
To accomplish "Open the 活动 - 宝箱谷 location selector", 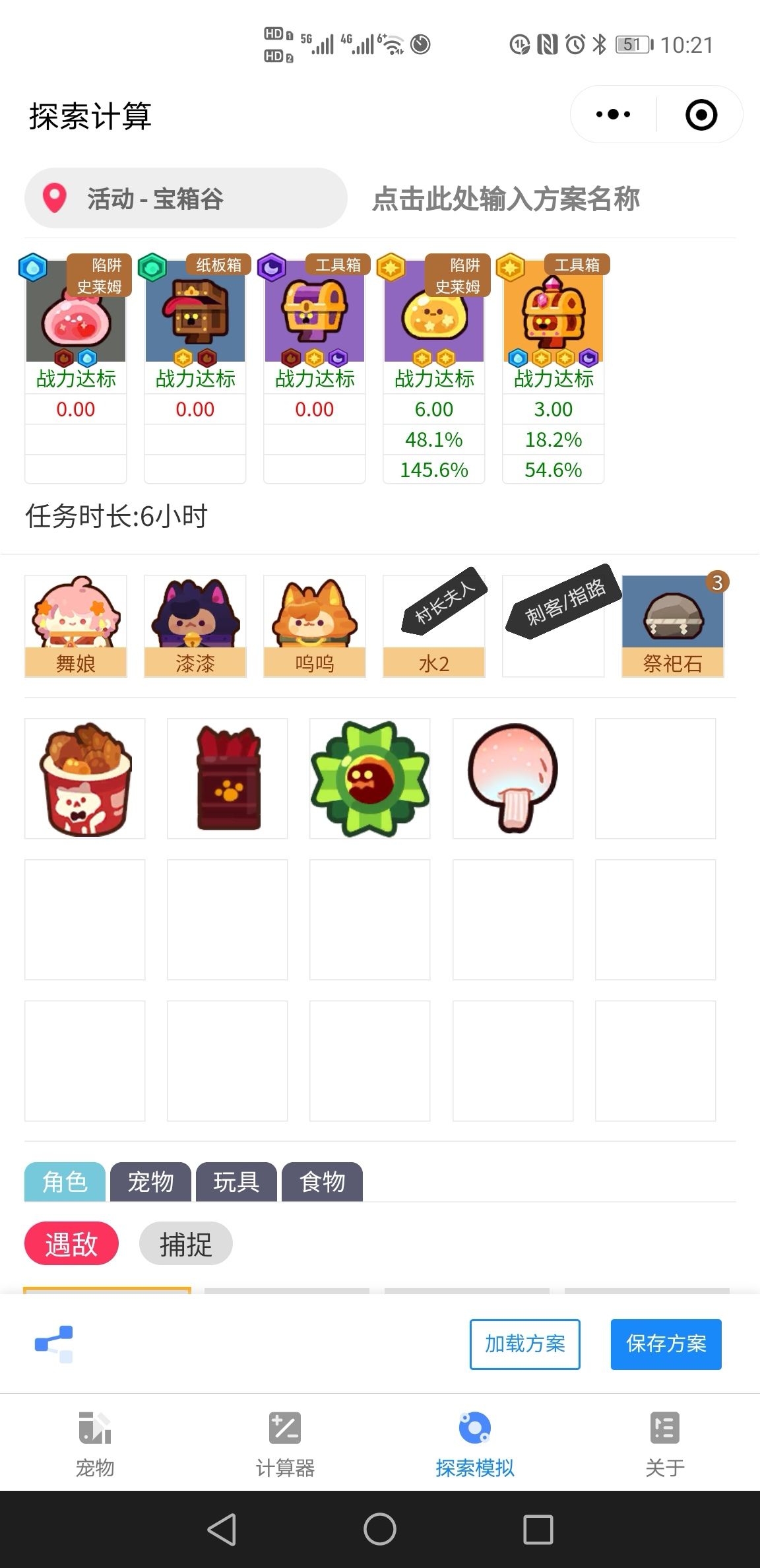I will 185,197.
